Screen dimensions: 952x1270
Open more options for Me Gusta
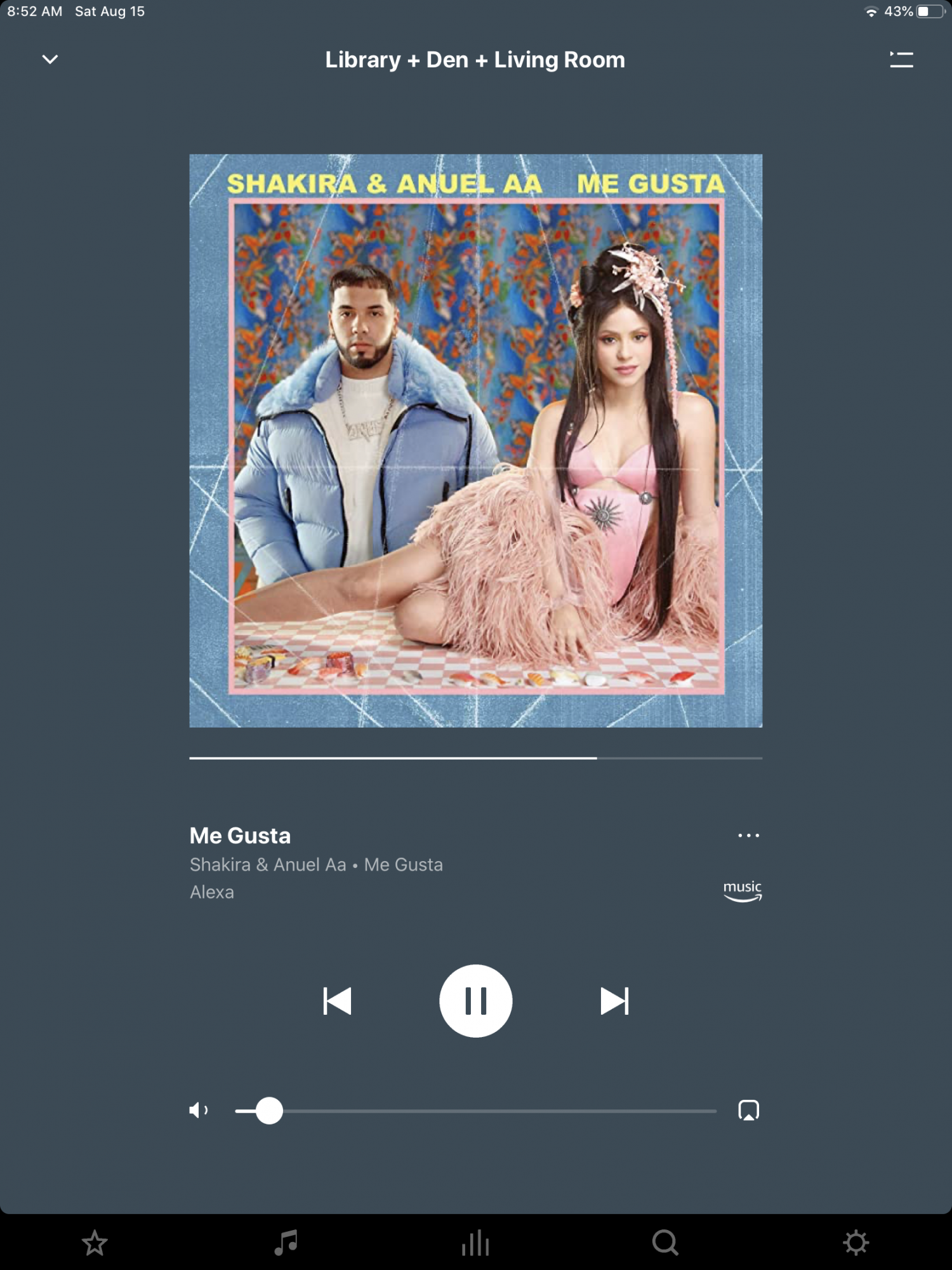click(748, 836)
